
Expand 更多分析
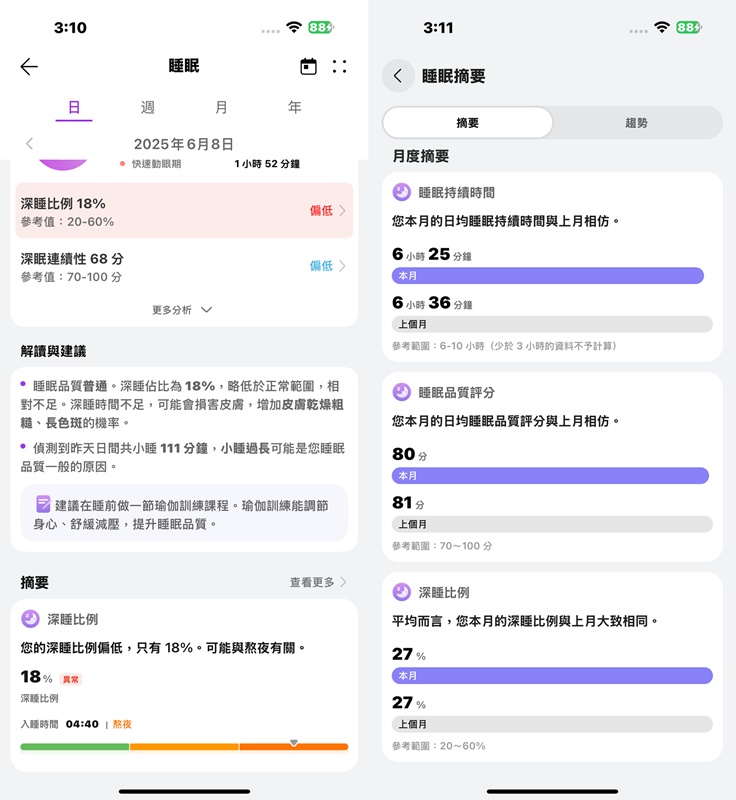point(183,310)
